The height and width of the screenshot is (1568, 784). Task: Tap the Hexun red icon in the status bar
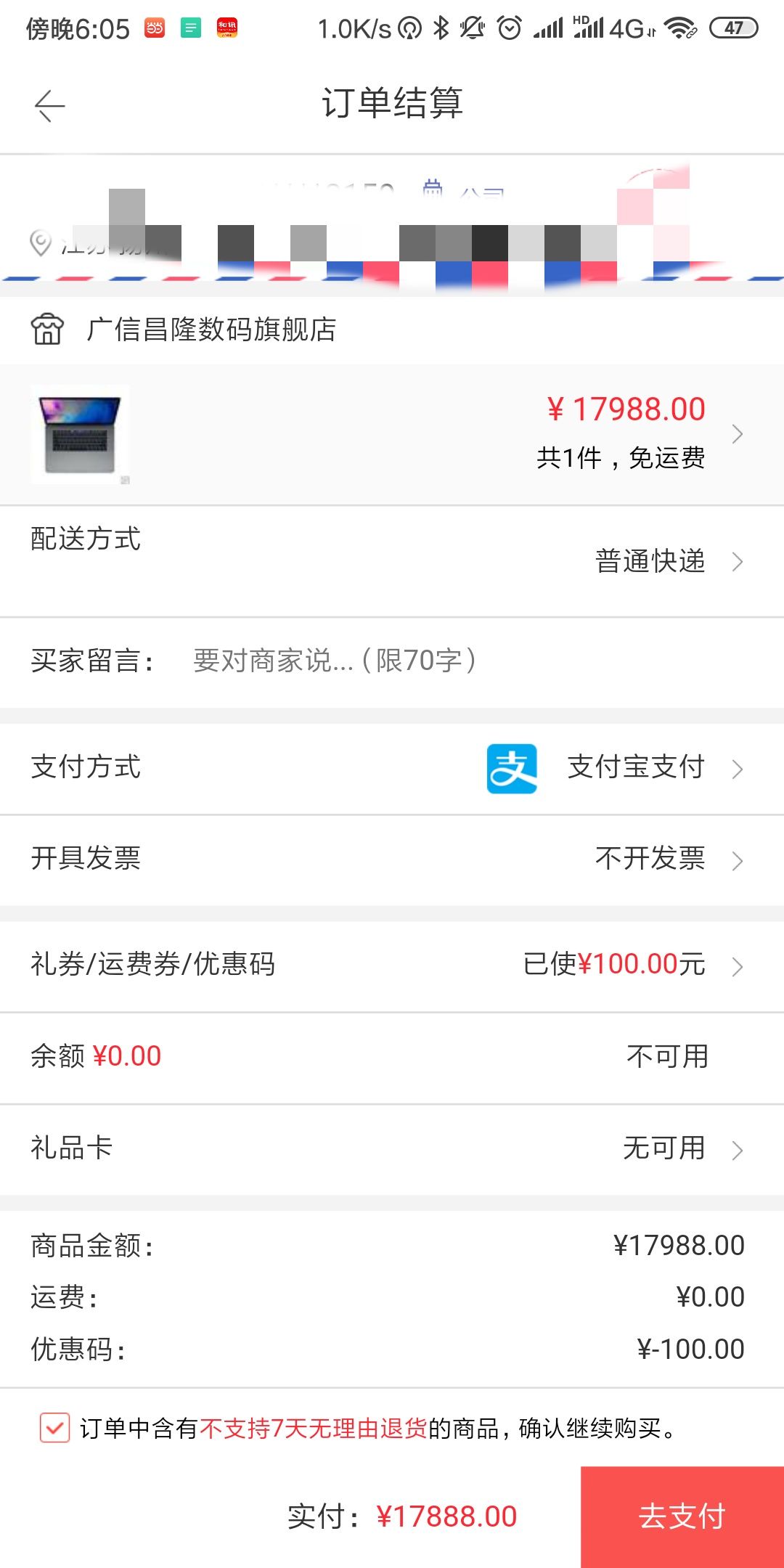226,29
